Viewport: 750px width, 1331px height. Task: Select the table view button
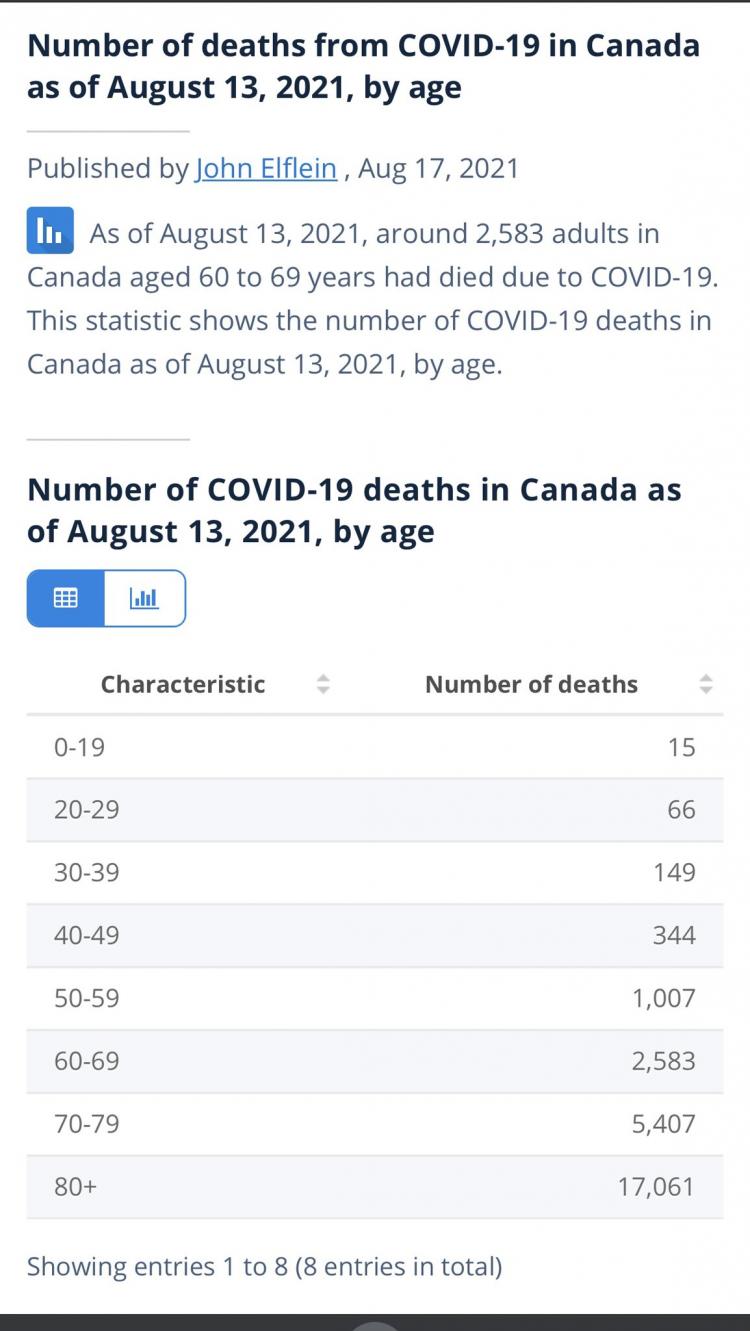[66, 598]
